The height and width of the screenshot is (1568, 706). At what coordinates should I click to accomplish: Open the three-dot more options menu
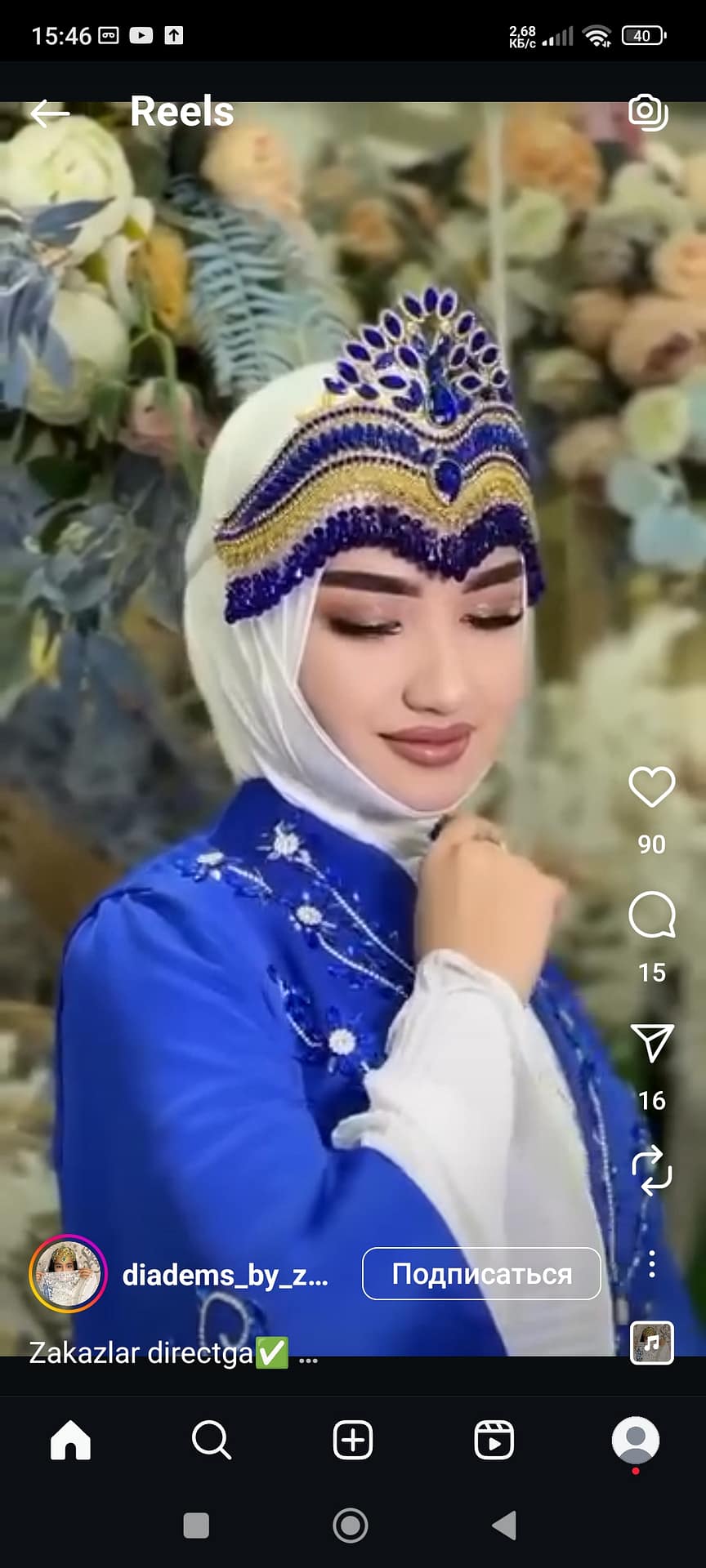click(x=651, y=1264)
